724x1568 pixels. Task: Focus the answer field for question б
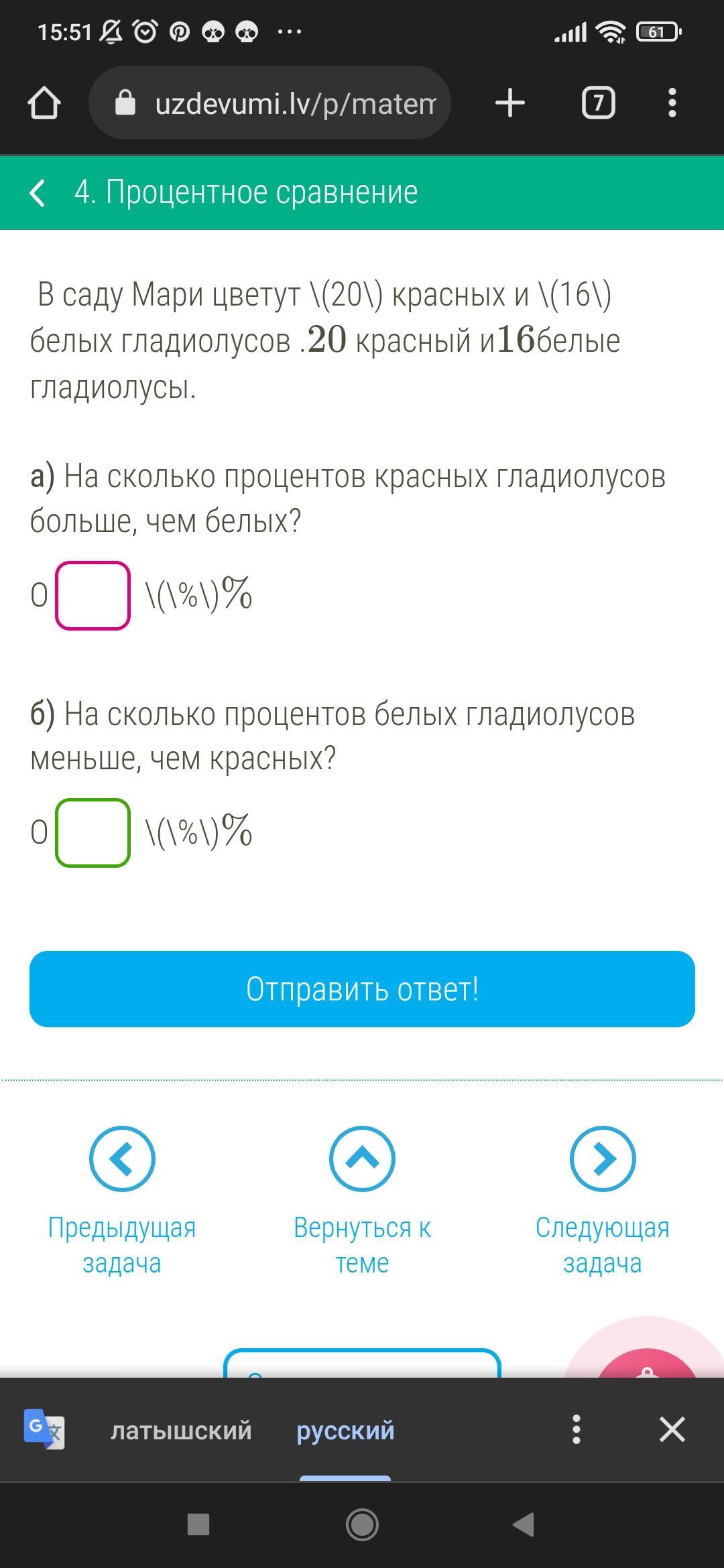click(93, 833)
